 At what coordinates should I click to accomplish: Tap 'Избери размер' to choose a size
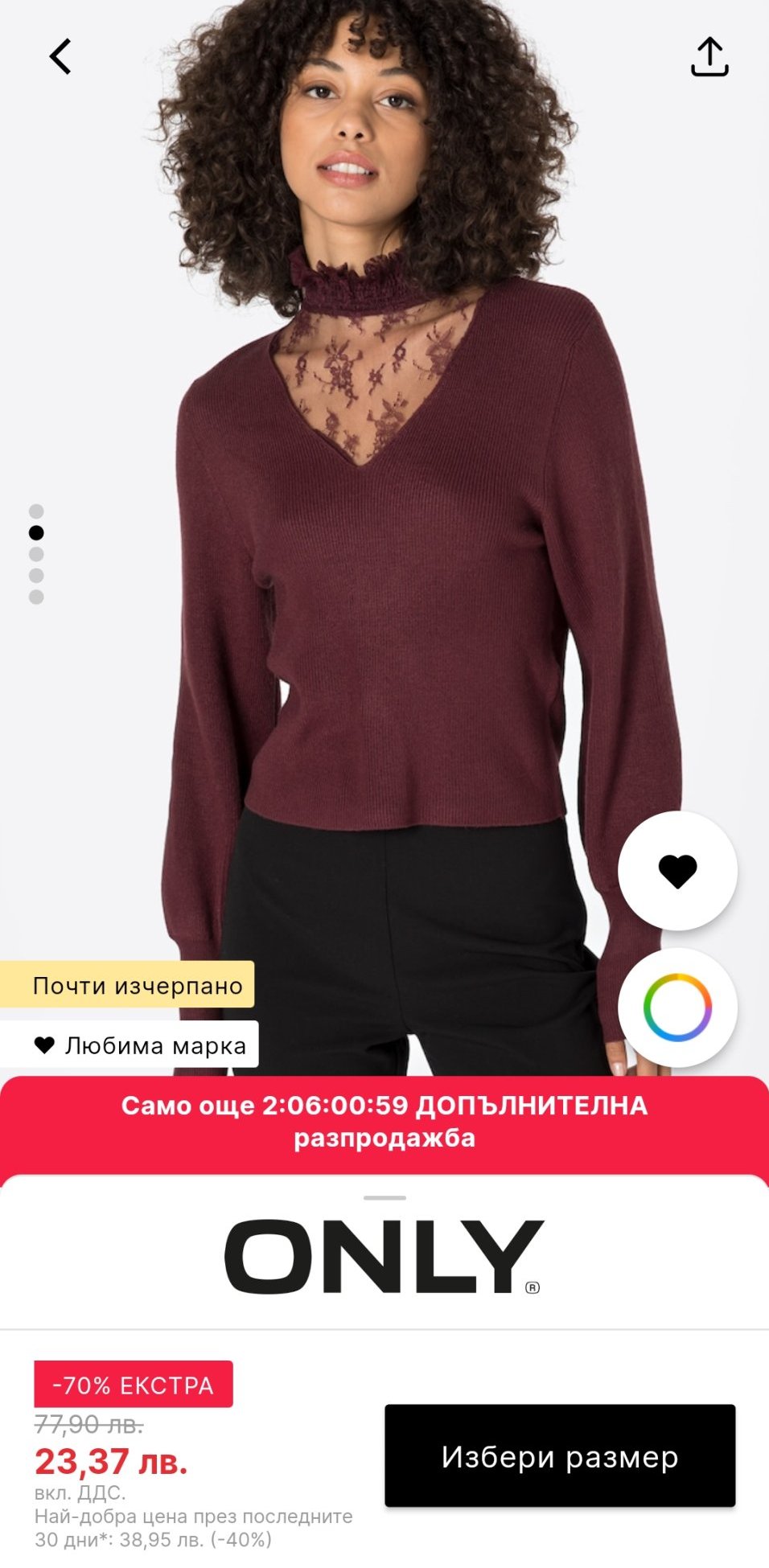click(x=560, y=1456)
